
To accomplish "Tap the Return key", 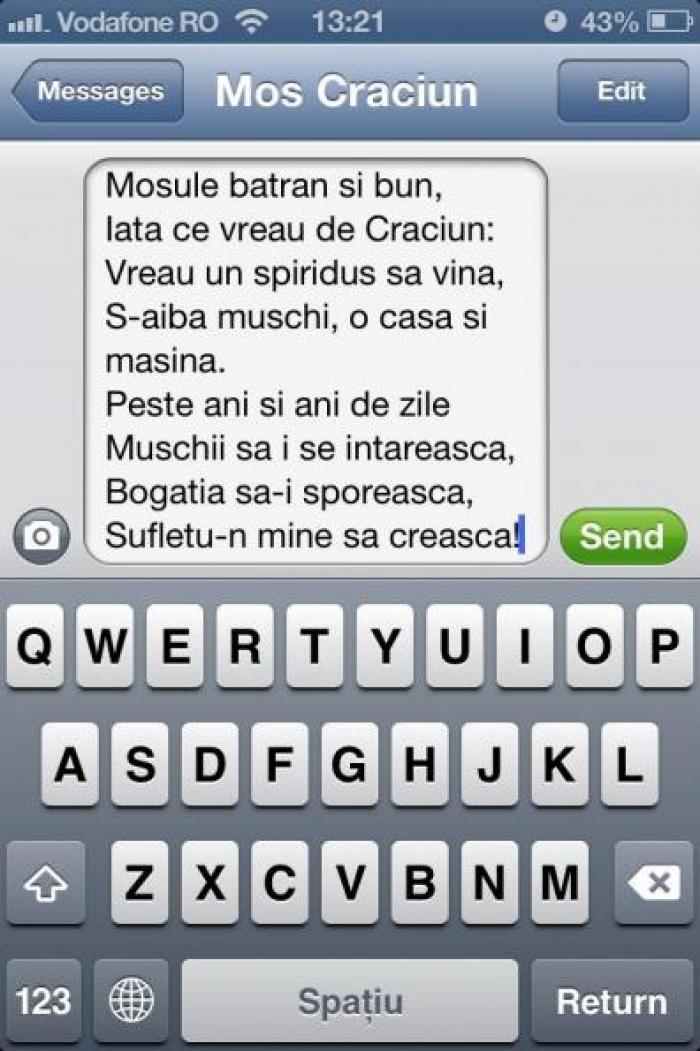I will pyautogui.click(x=611, y=1001).
